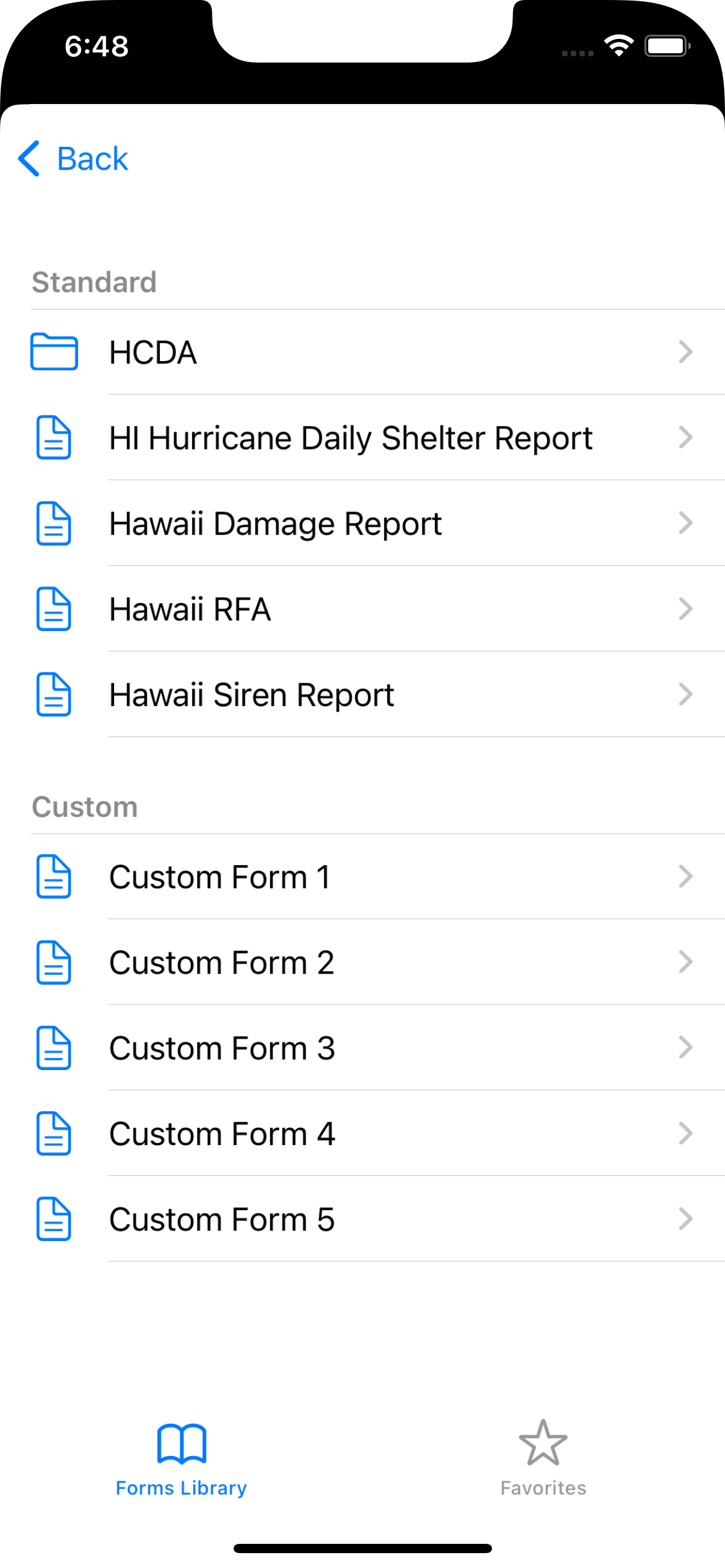This screenshot has height=1568, width=725.
Task: Open Custom Form 3
Action: tap(362, 1047)
